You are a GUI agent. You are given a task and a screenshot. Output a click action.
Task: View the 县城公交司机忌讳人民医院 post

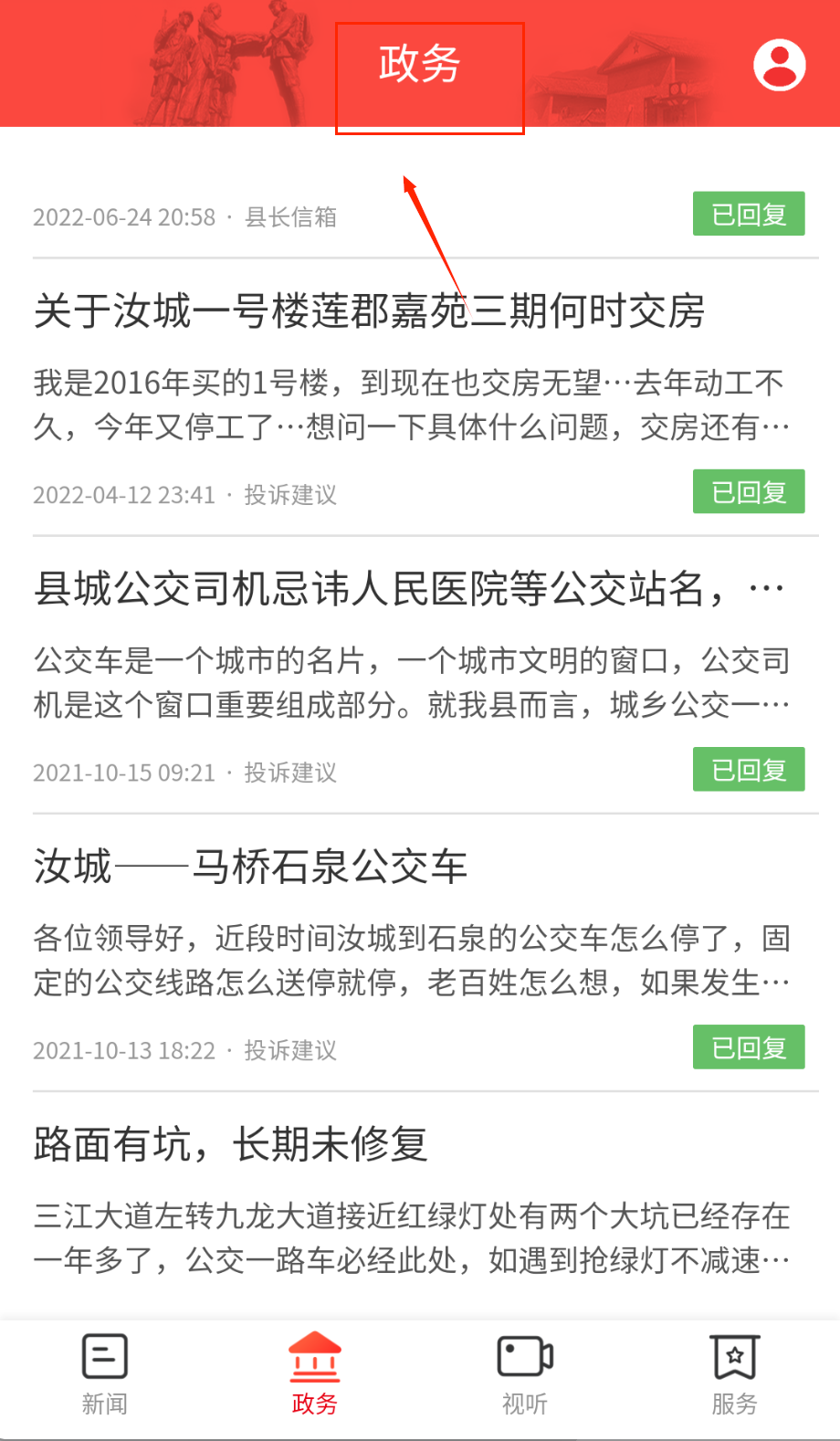(x=383, y=589)
